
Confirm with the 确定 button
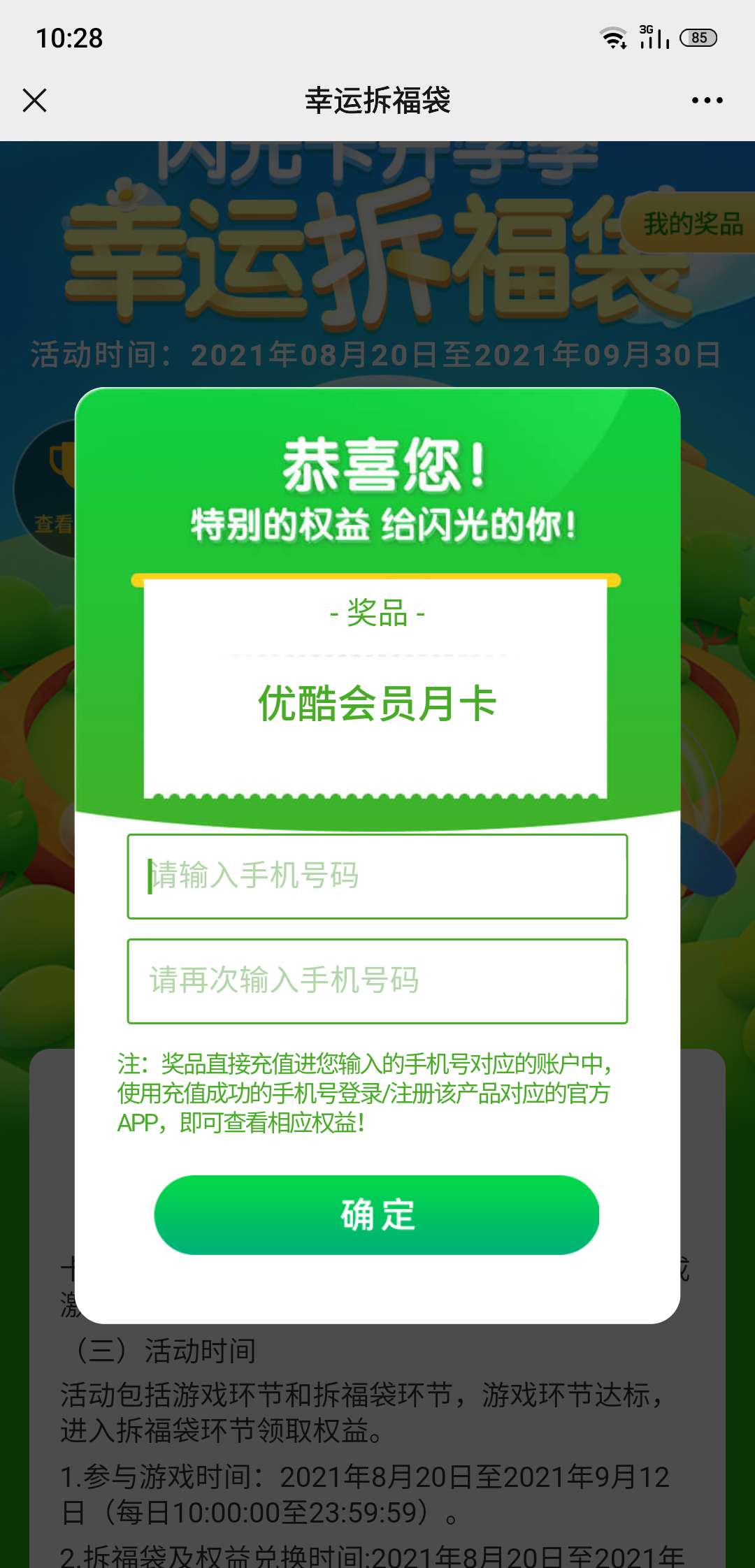pos(377,1214)
